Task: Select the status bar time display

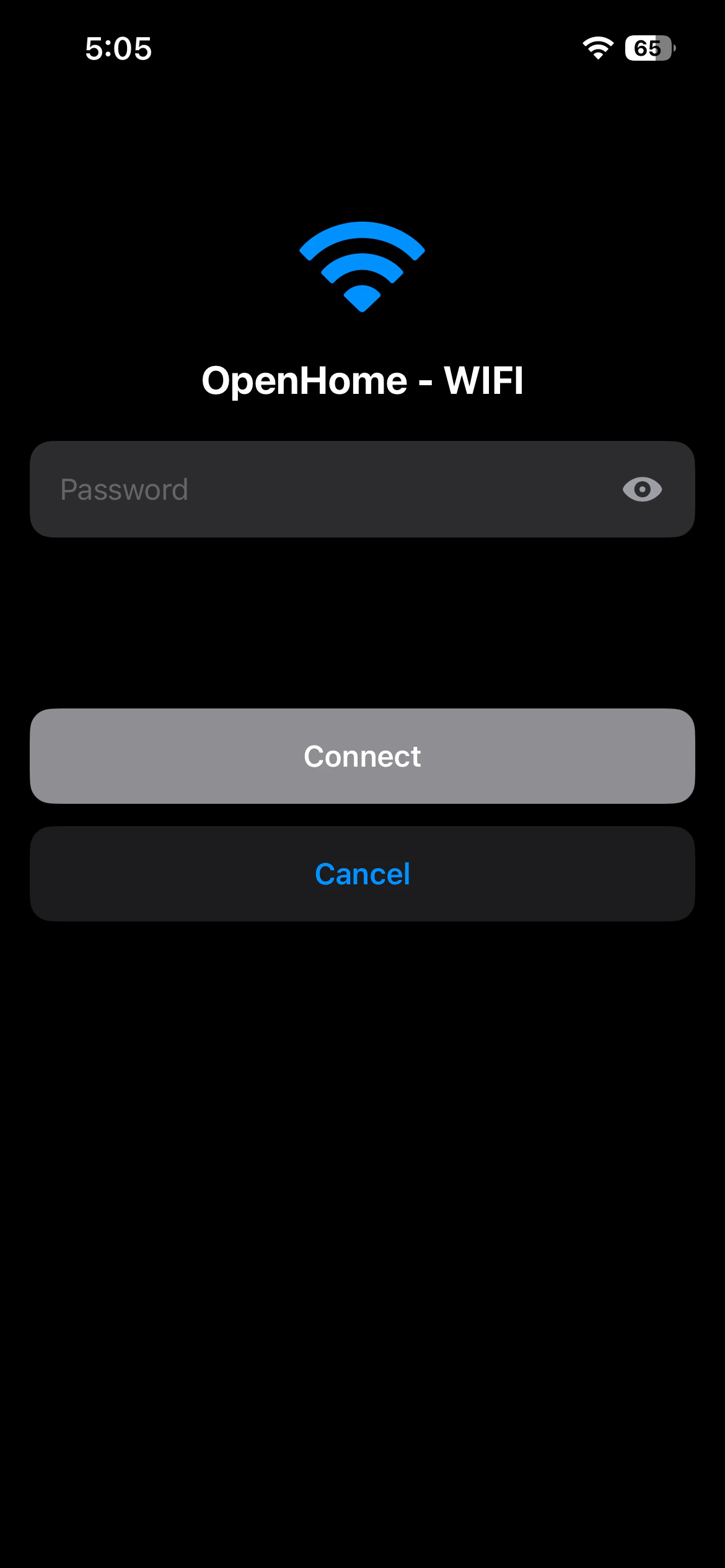Action: pyautogui.click(x=117, y=50)
